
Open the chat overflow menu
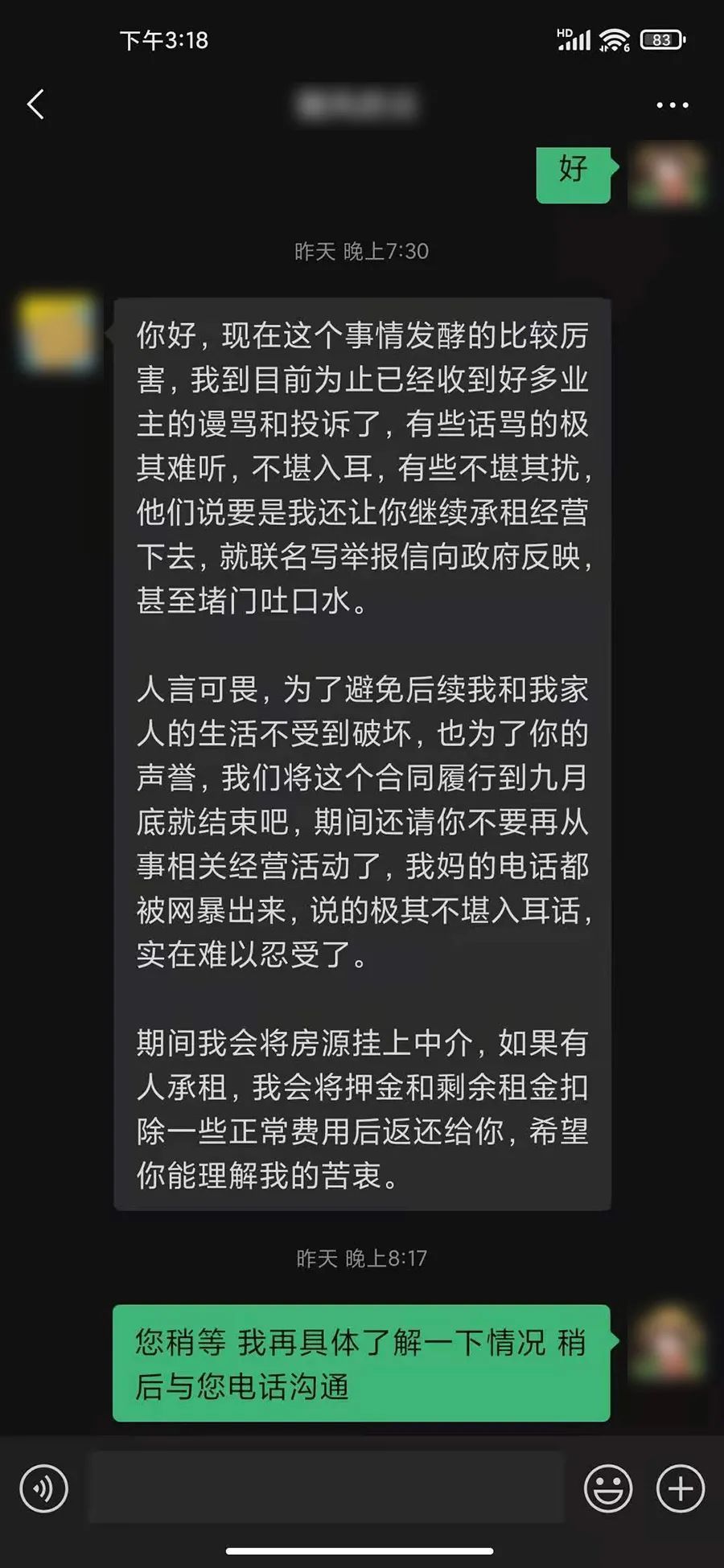click(672, 105)
